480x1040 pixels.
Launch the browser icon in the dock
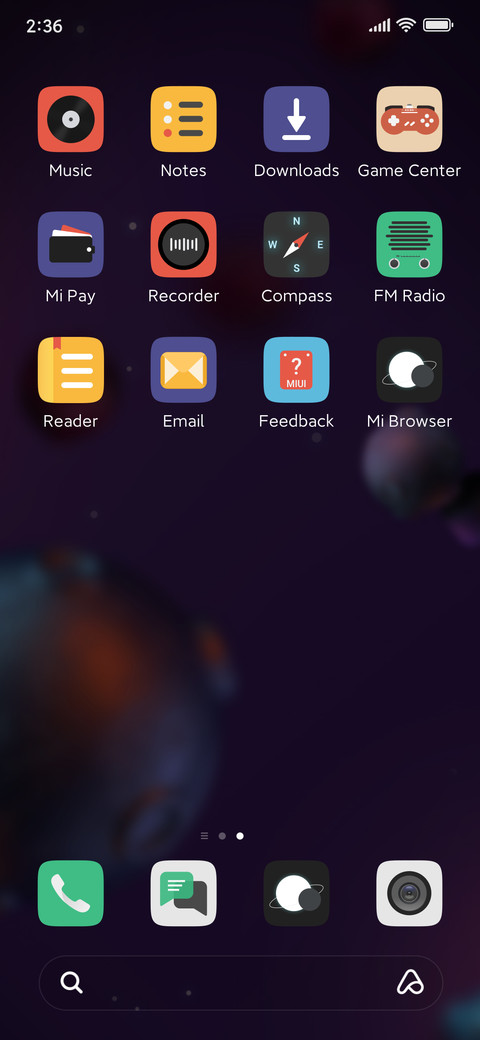[296, 893]
